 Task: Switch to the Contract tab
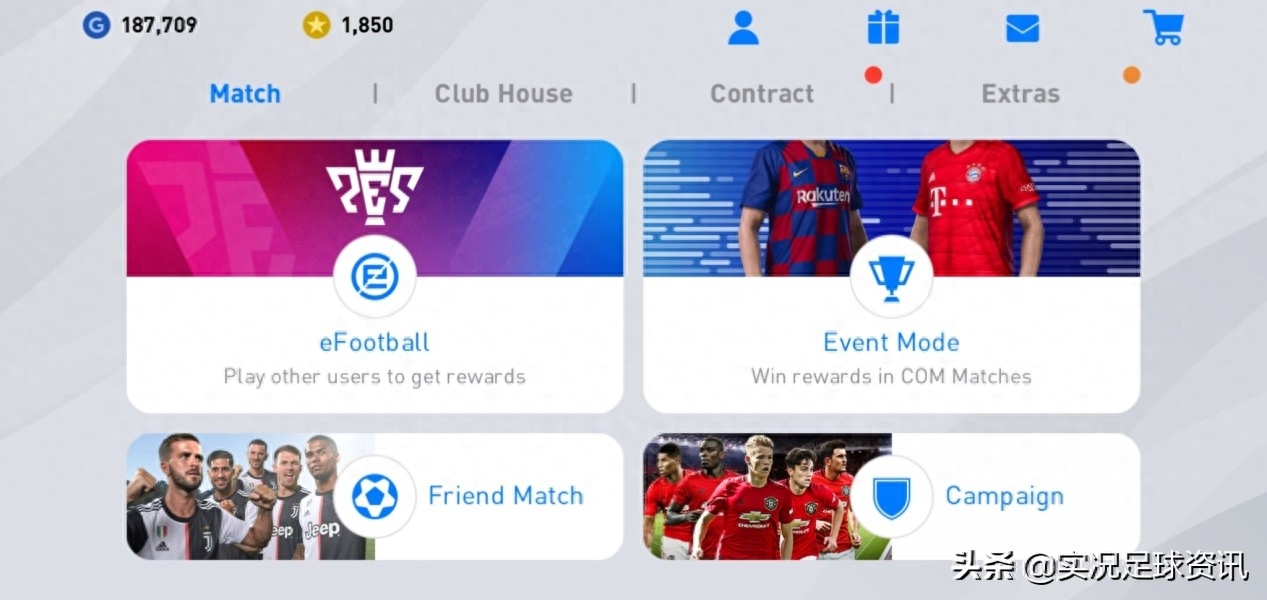pyautogui.click(x=761, y=94)
